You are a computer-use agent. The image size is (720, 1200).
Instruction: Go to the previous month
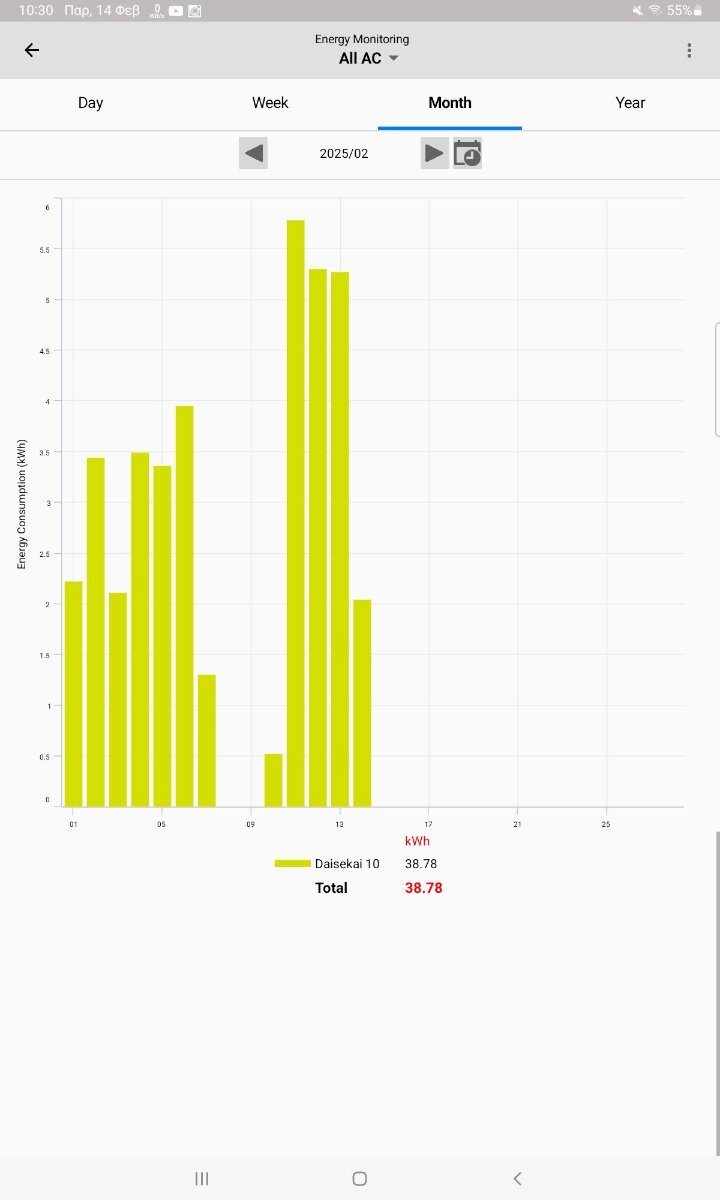tap(253, 153)
